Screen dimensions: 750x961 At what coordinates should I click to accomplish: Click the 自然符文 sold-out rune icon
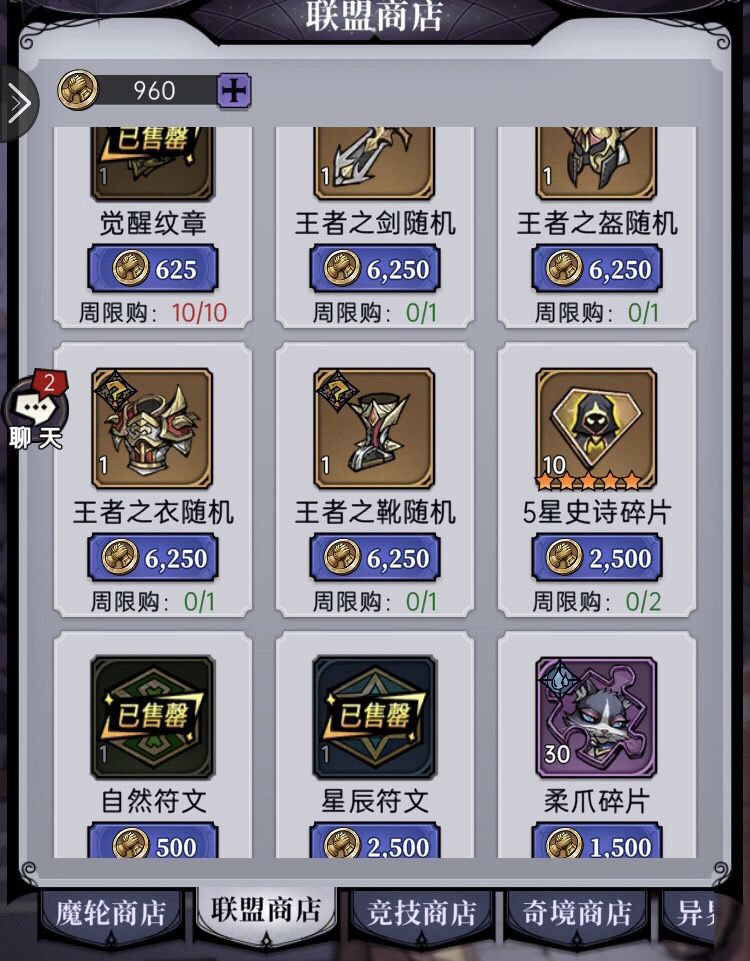pyautogui.click(x=150, y=715)
